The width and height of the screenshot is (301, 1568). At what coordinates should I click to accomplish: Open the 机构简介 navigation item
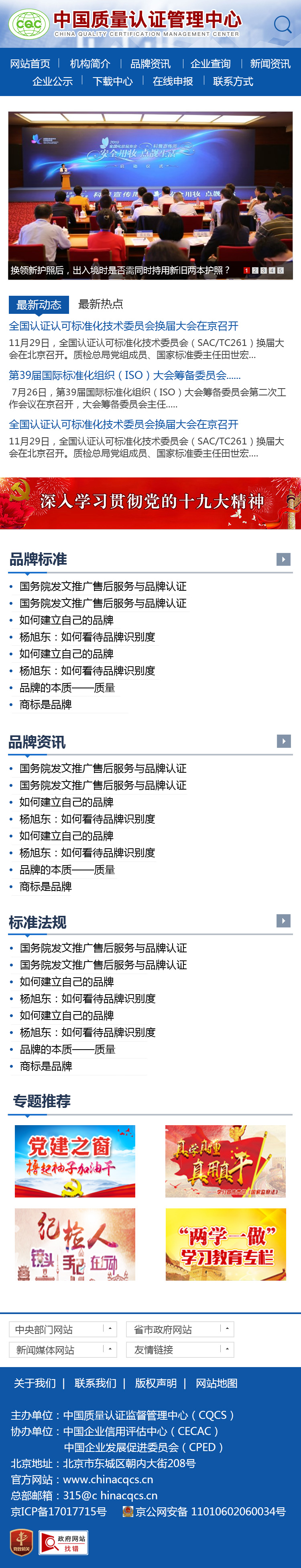(x=90, y=64)
